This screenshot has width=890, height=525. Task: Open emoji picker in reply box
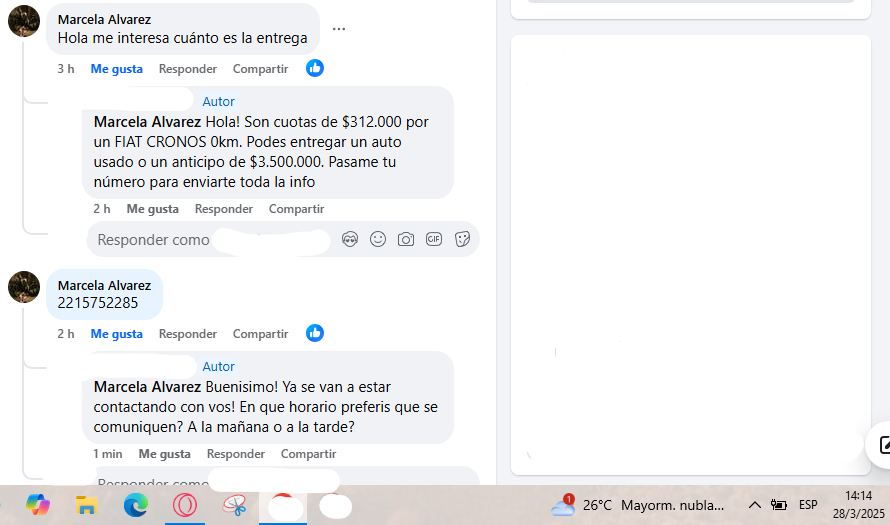coord(378,239)
